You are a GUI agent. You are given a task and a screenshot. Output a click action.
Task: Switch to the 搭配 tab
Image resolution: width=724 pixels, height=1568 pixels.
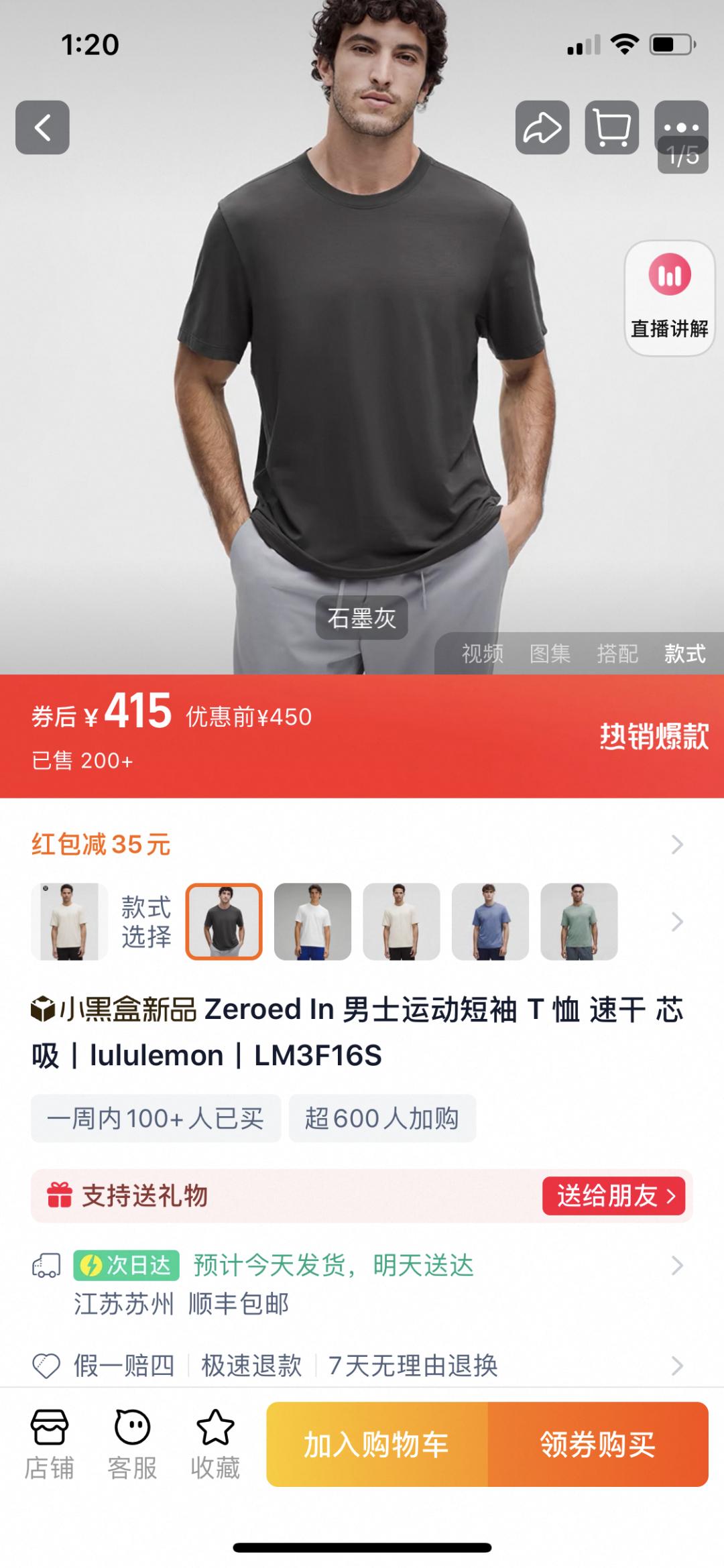click(x=617, y=654)
